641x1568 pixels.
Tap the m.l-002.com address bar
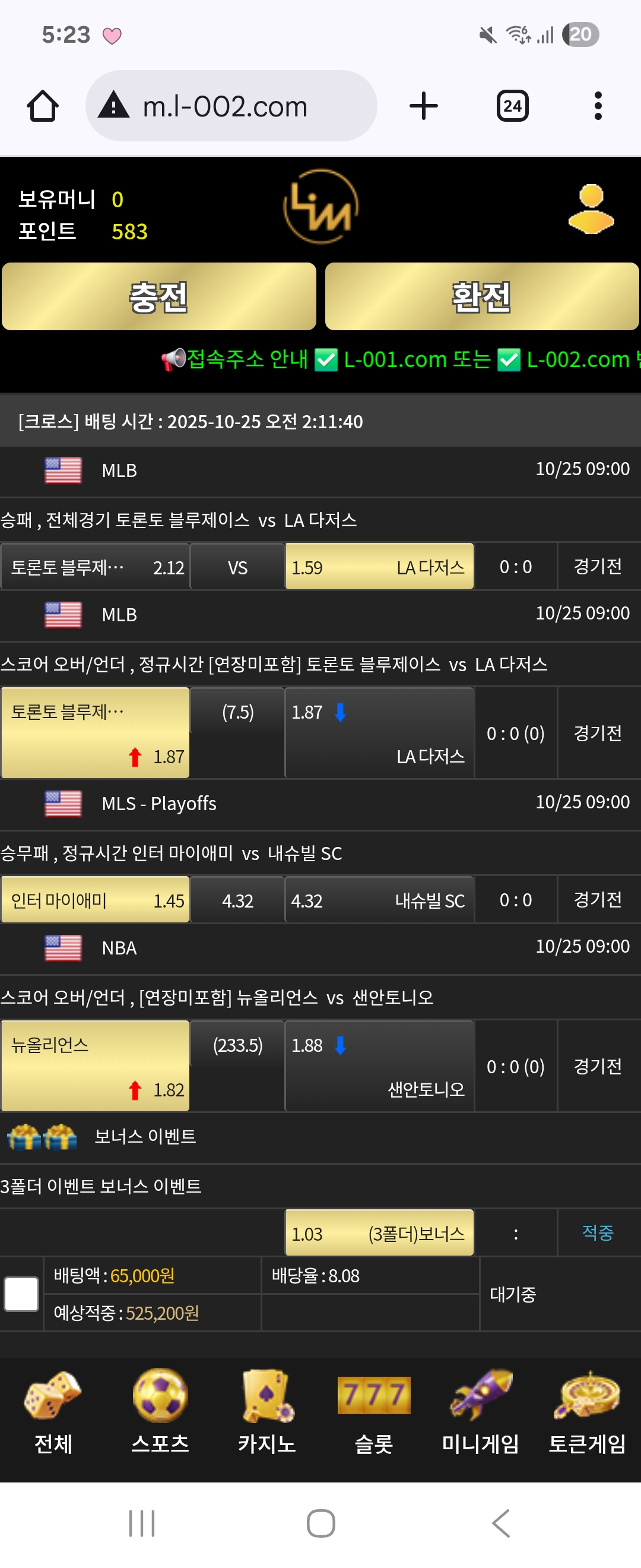[x=231, y=106]
